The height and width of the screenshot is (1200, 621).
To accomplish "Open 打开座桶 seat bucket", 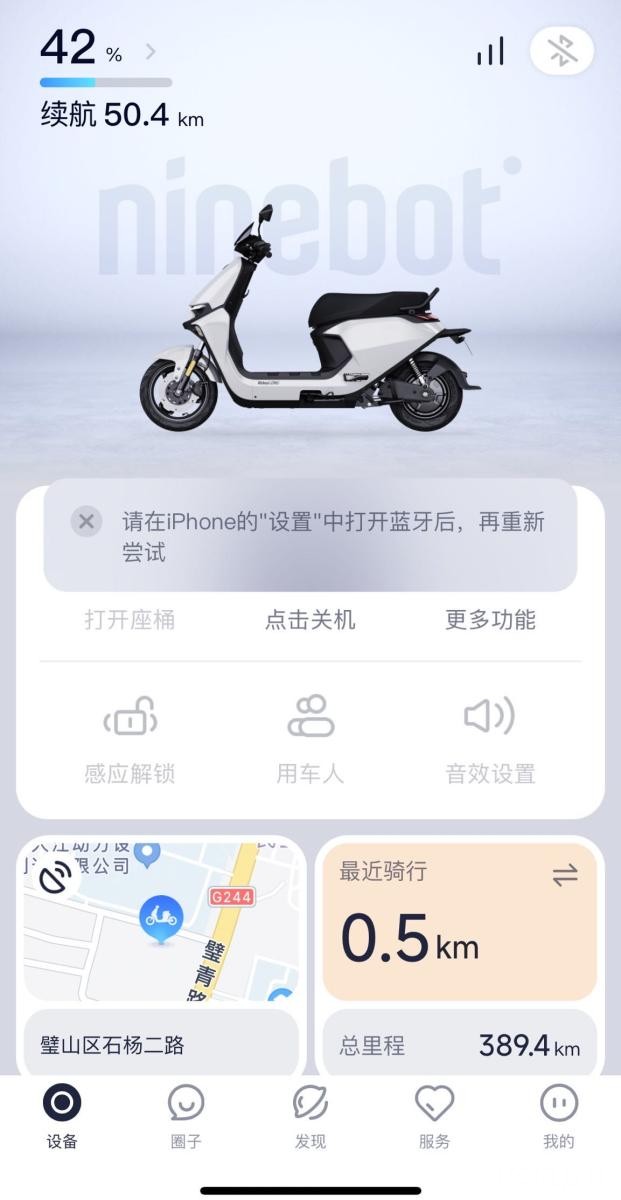I will click(130, 620).
